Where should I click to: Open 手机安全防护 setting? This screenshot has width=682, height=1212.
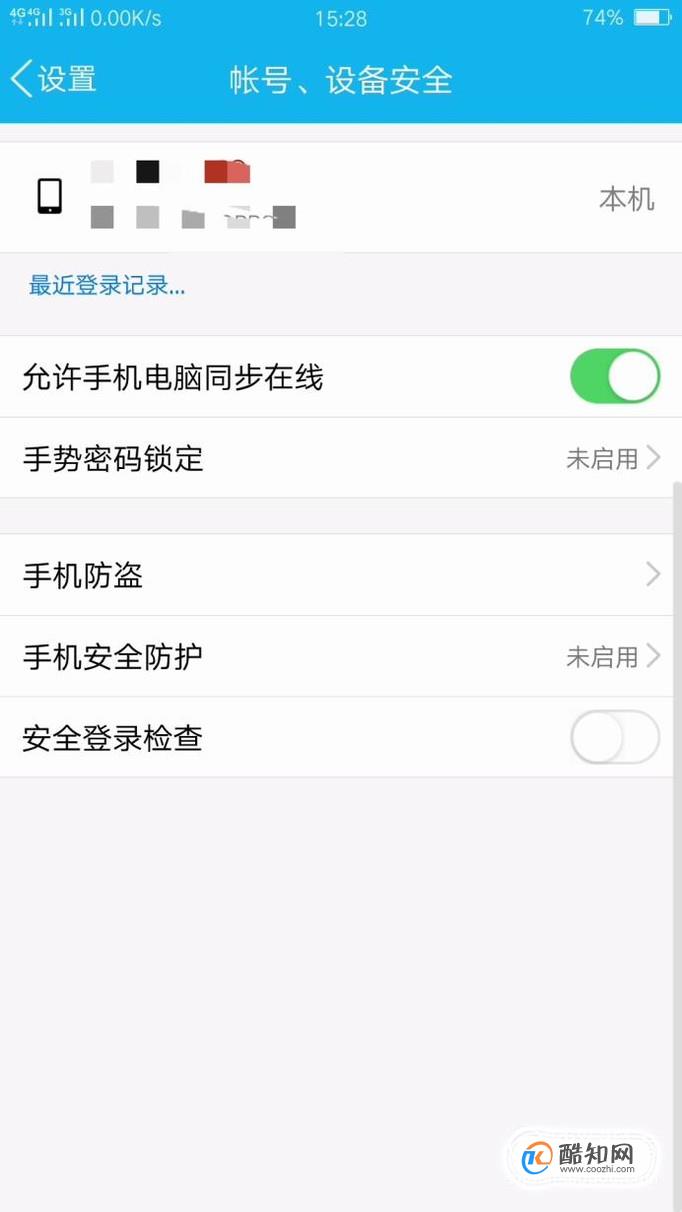(x=341, y=656)
